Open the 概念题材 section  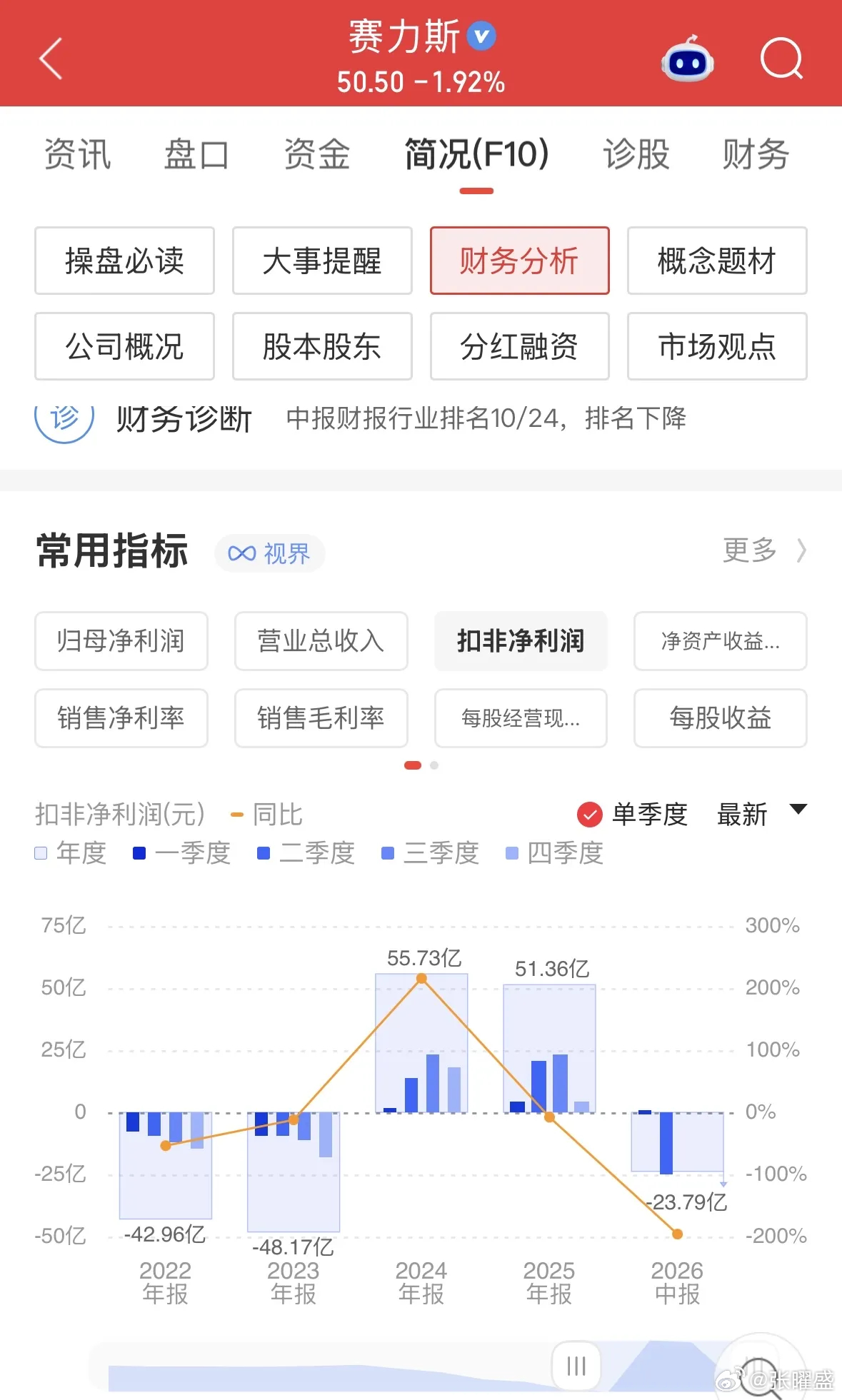point(717,261)
